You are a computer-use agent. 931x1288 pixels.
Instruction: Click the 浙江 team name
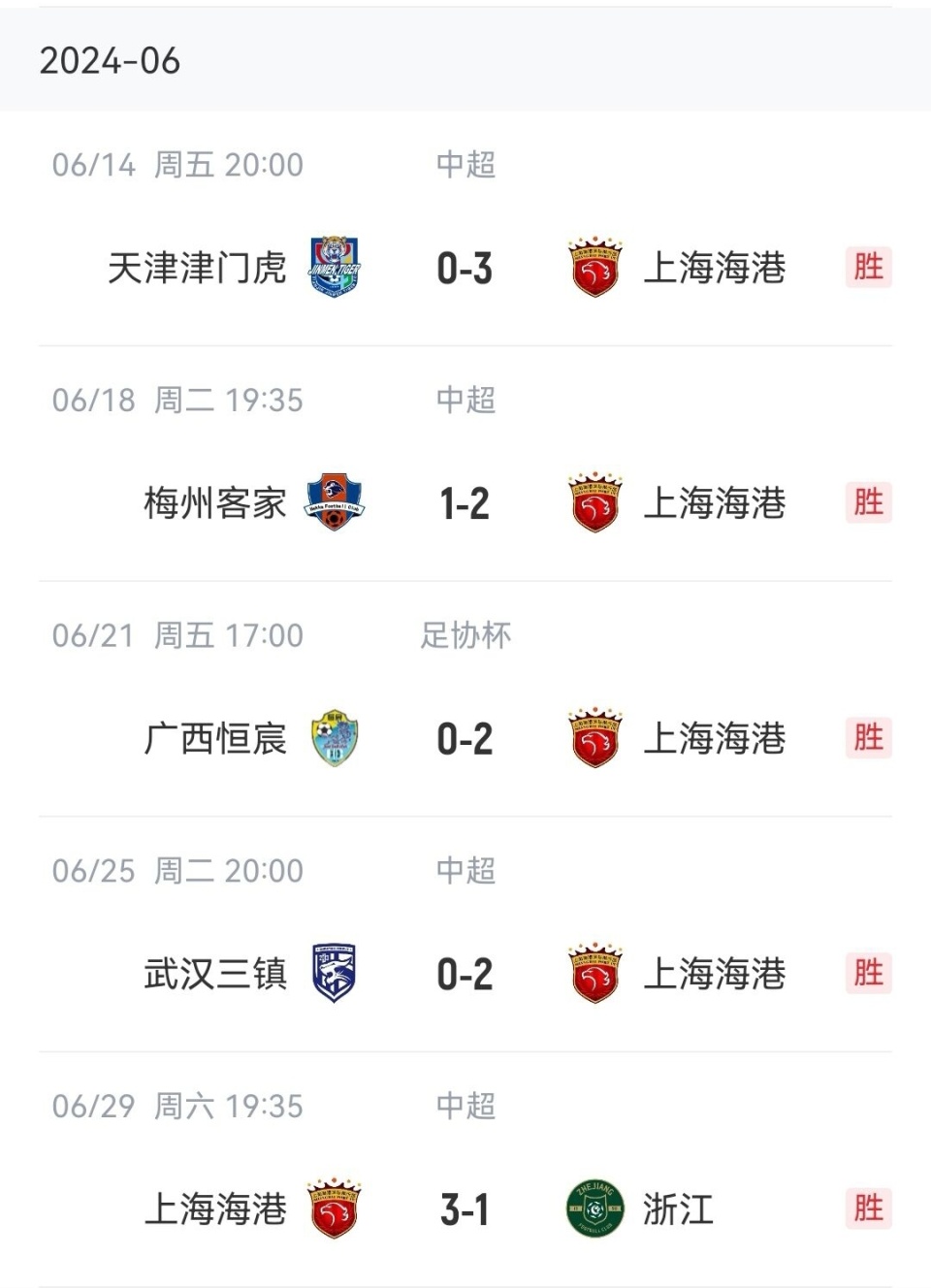pyautogui.click(x=676, y=1209)
